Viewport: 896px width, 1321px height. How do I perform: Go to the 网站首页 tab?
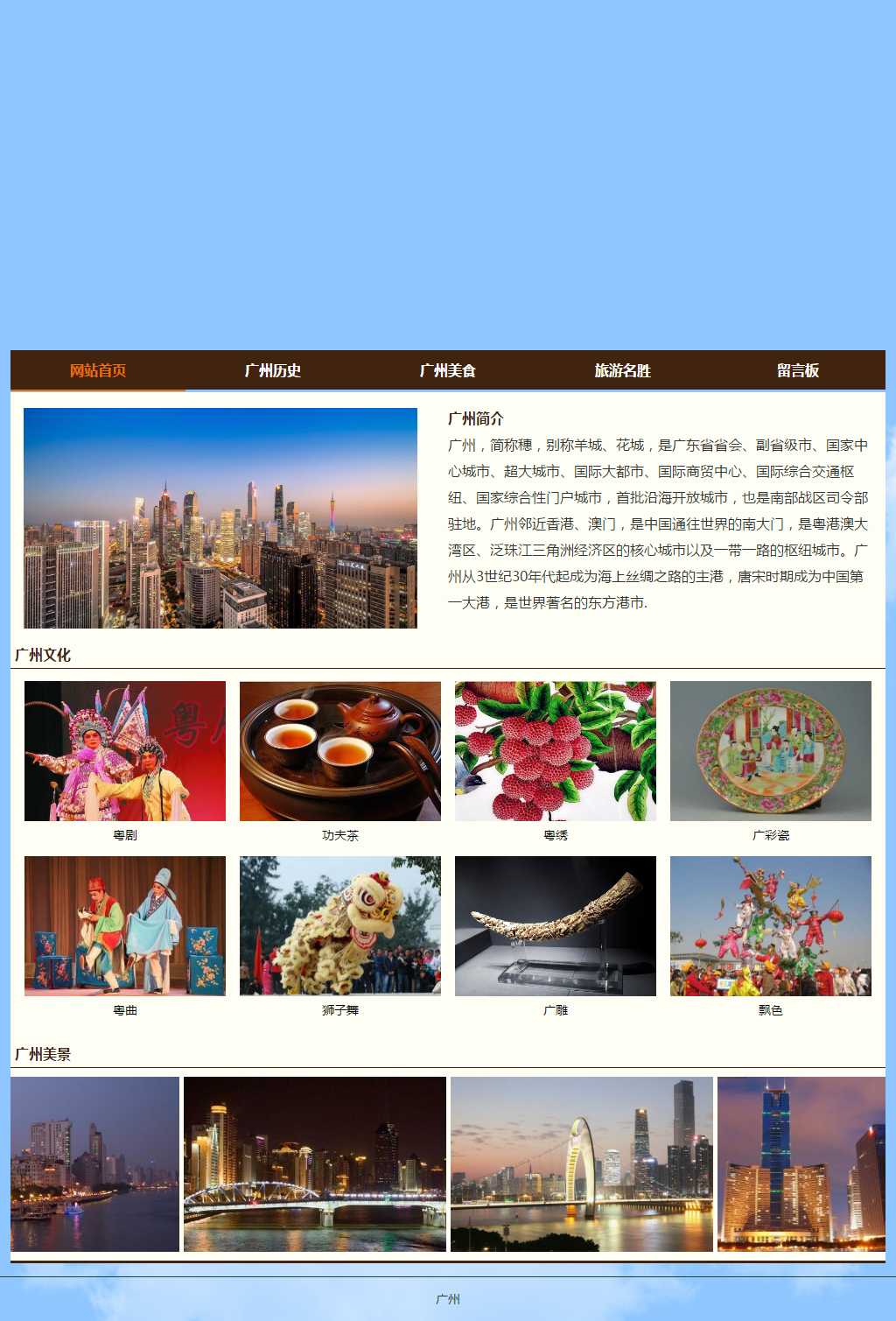point(98,370)
